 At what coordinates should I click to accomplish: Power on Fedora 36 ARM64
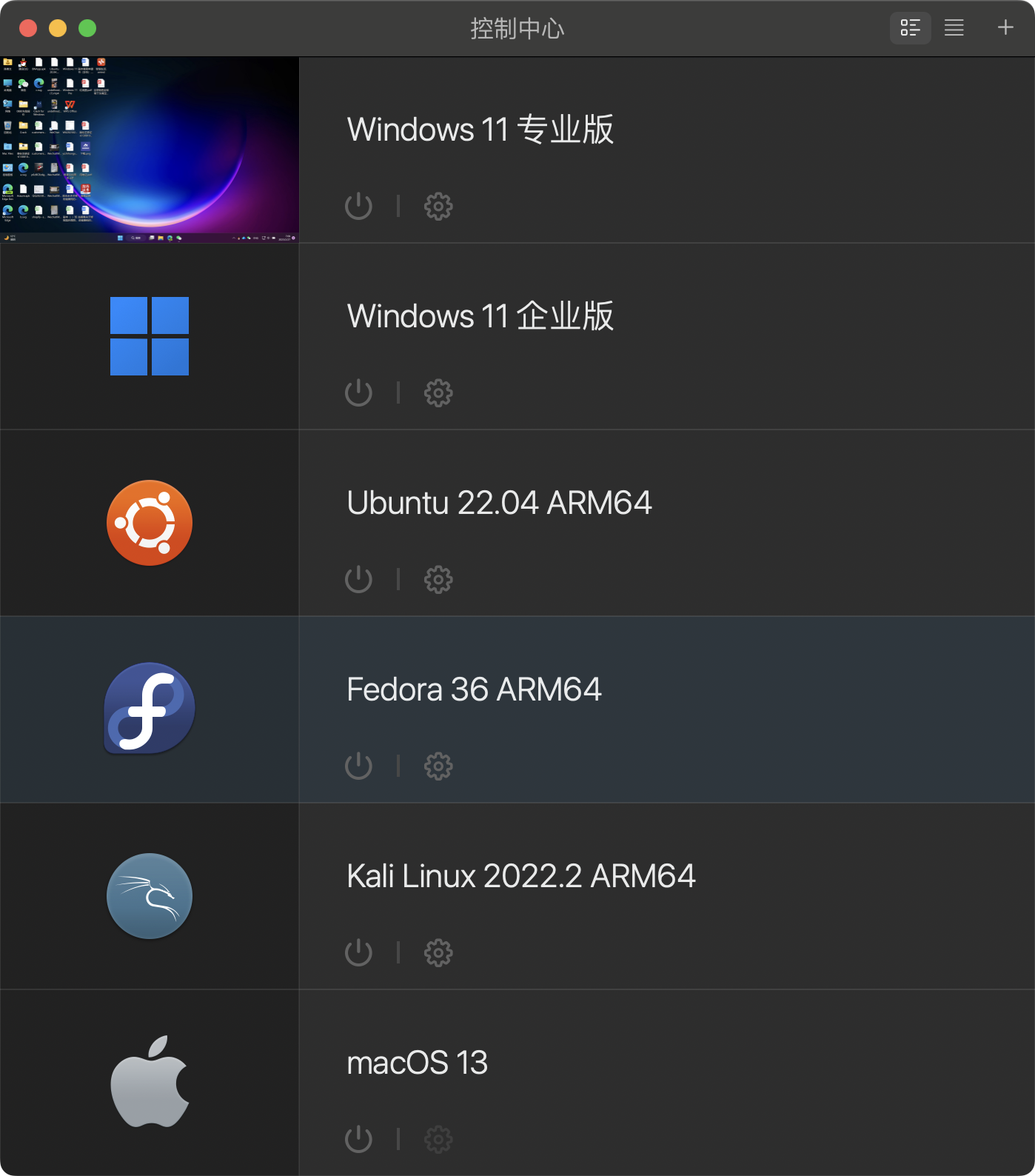pos(359,766)
